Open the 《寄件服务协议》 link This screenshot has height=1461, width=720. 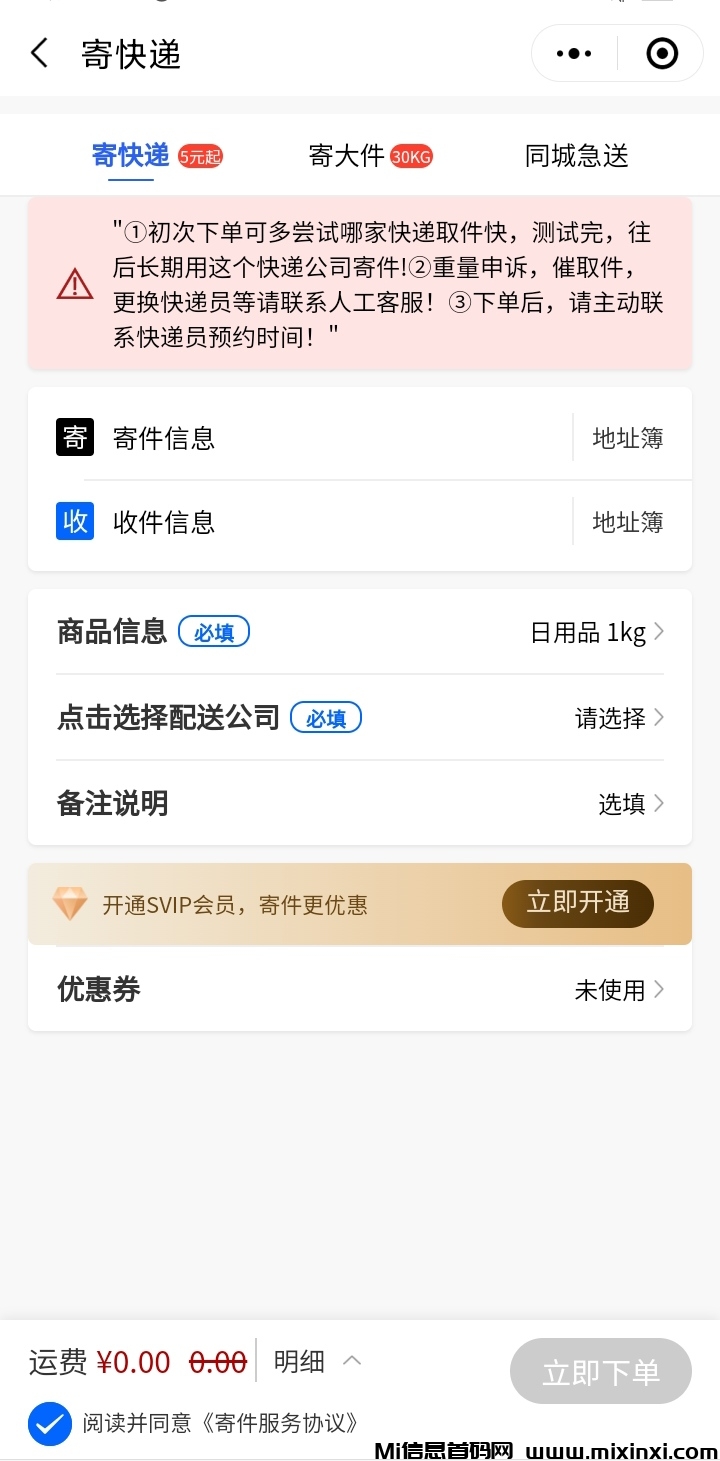coord(267,1423)
